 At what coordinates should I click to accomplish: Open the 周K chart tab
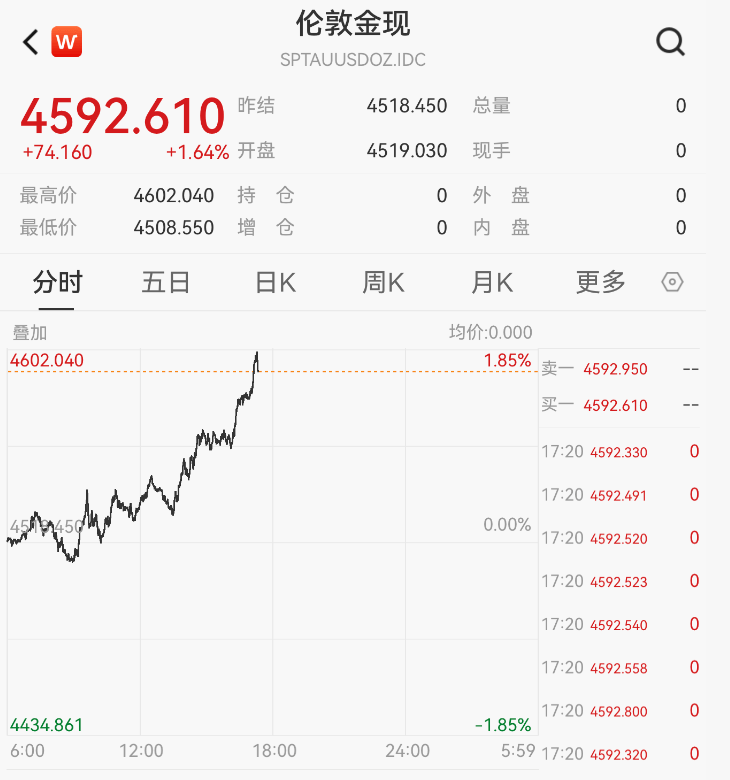(x=383, y=283)
